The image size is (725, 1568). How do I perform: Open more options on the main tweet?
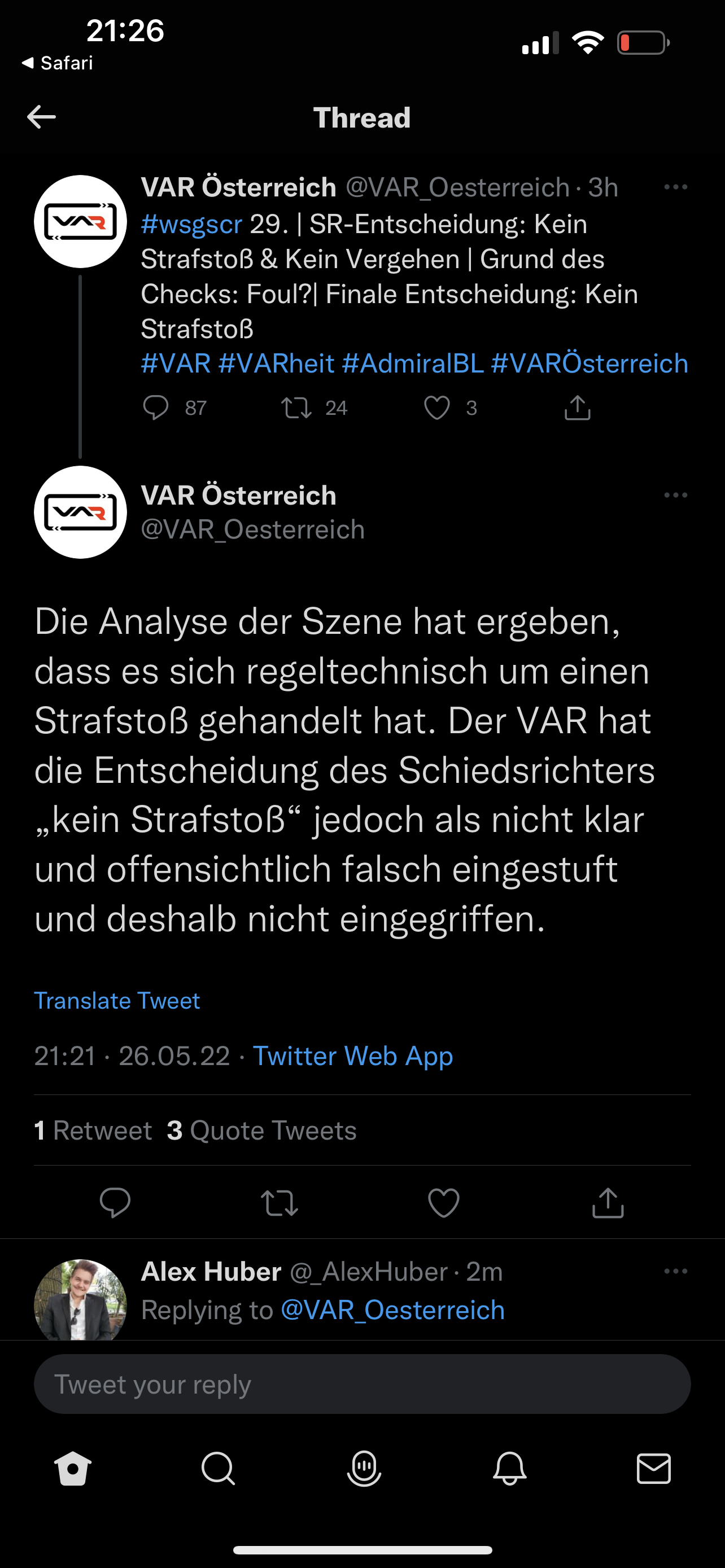coord(675,496)
